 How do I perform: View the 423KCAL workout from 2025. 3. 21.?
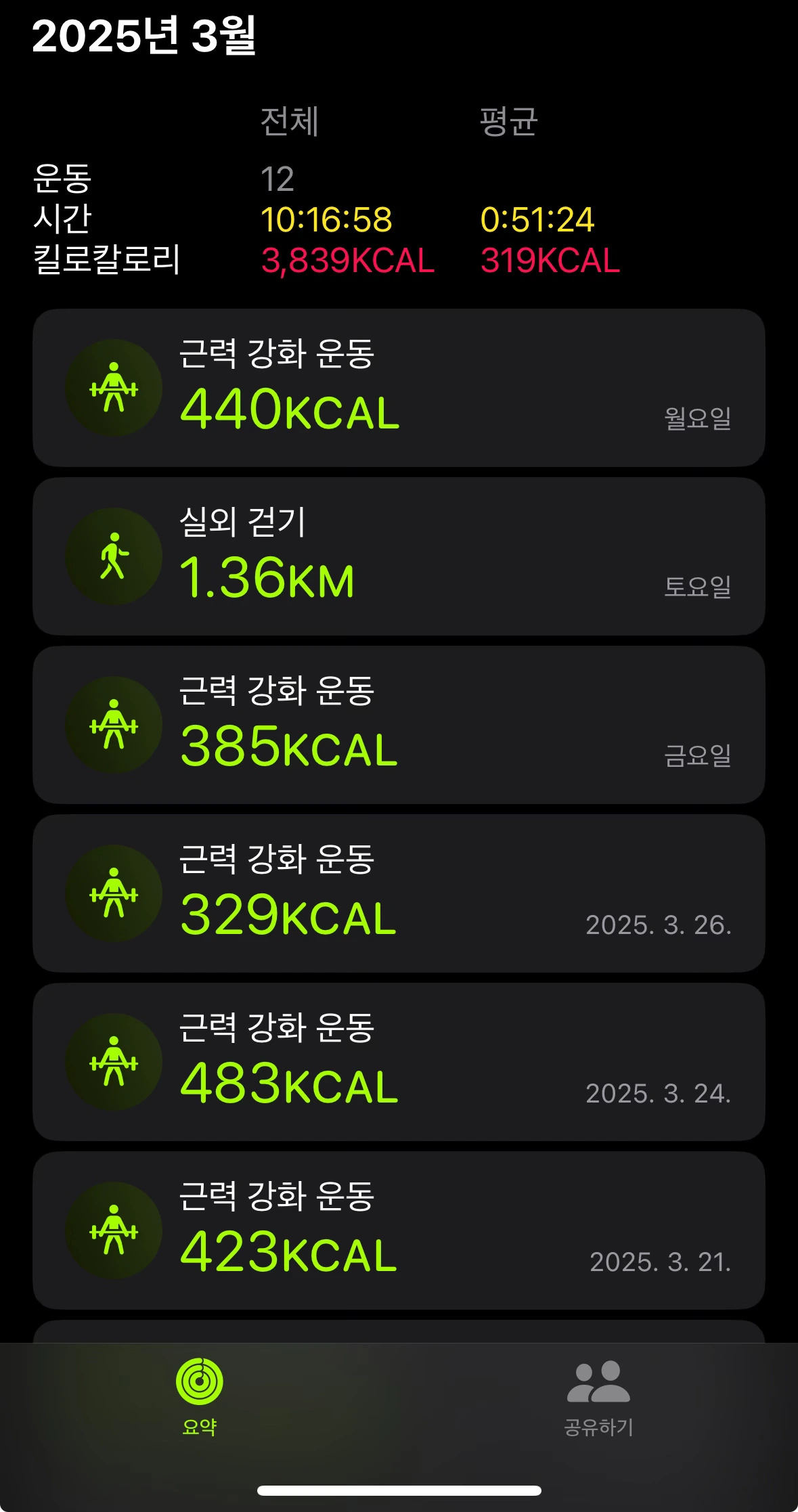[x=399, y=1230]
